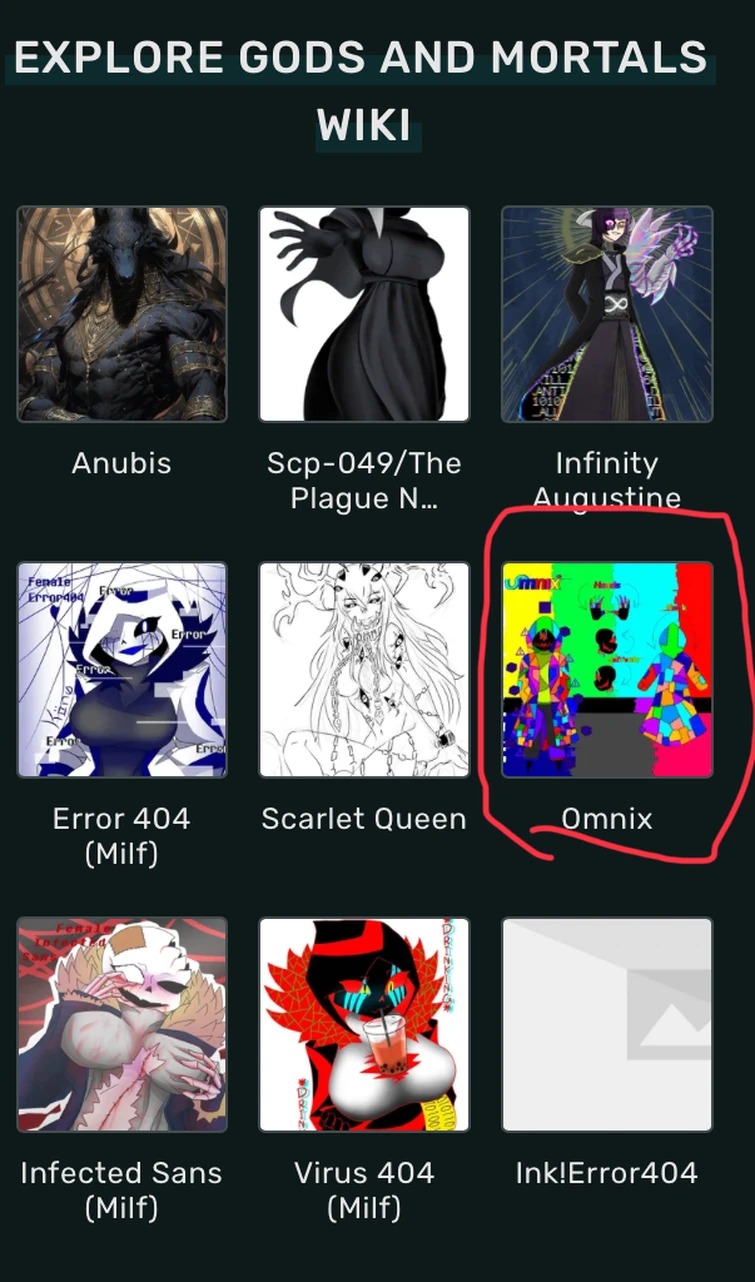755x1282 pixels.
Task: Open the Scarlet Queen page
Action: click(364, 669)
